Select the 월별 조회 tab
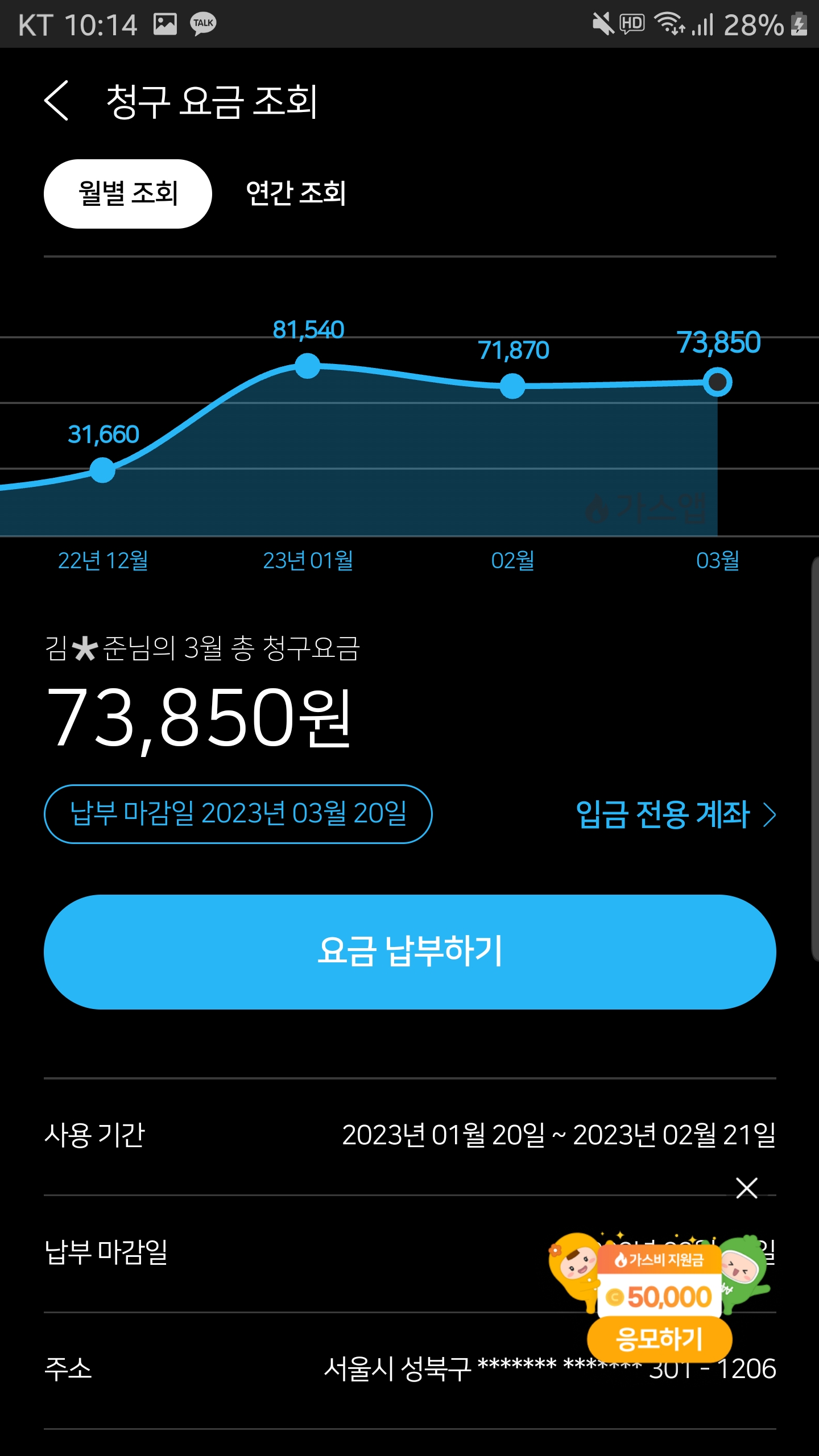Screen dimensions: 819x1456 tap(128, 194)
